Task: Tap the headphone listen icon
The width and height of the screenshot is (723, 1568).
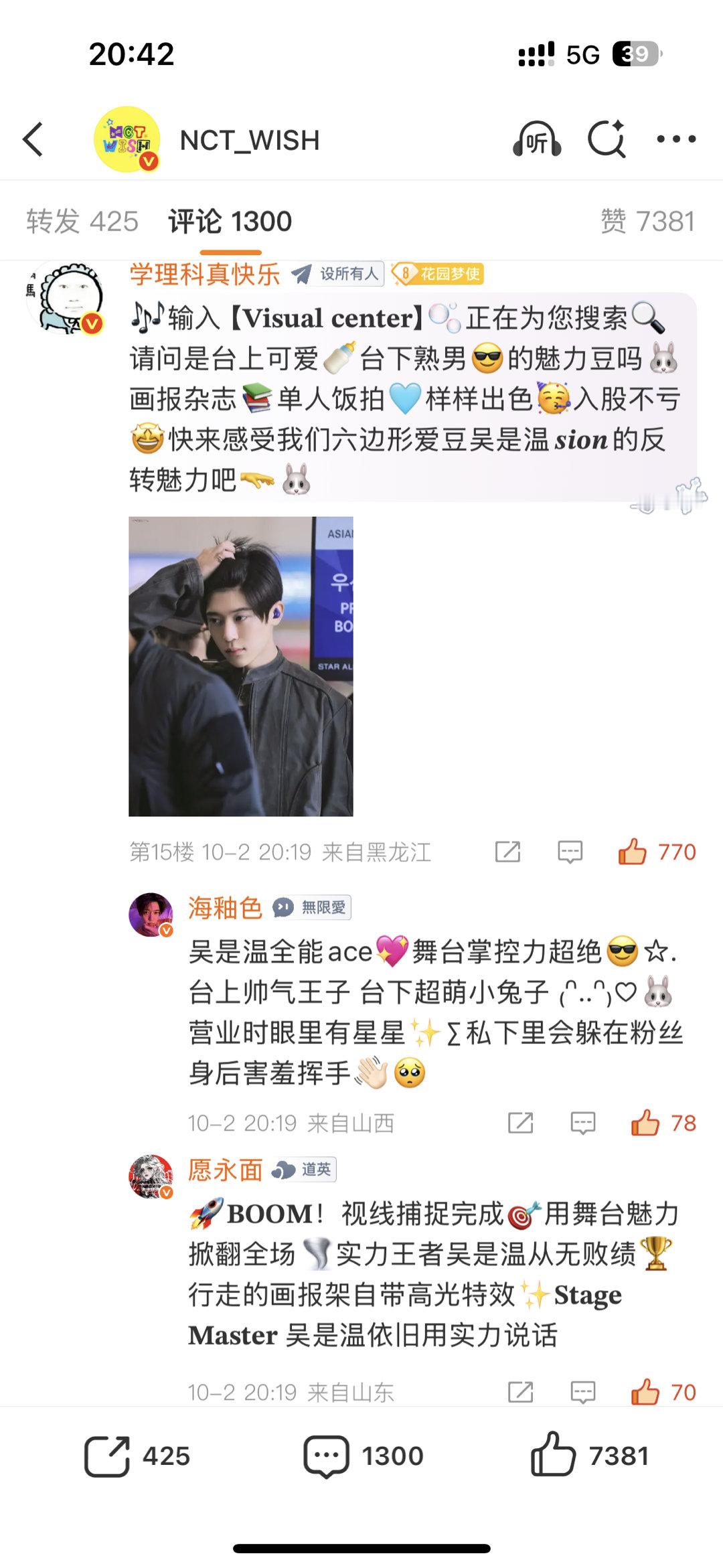Action: 536,139
